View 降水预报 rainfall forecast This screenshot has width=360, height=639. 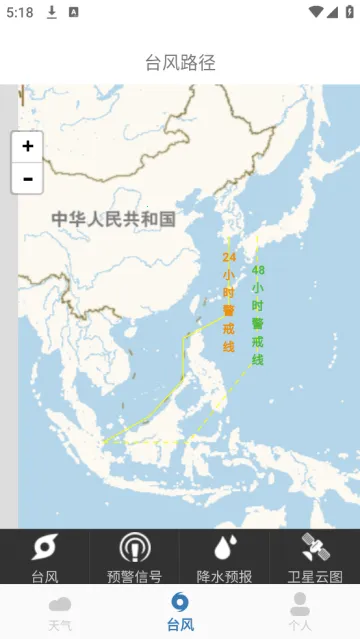coord(224,557)
